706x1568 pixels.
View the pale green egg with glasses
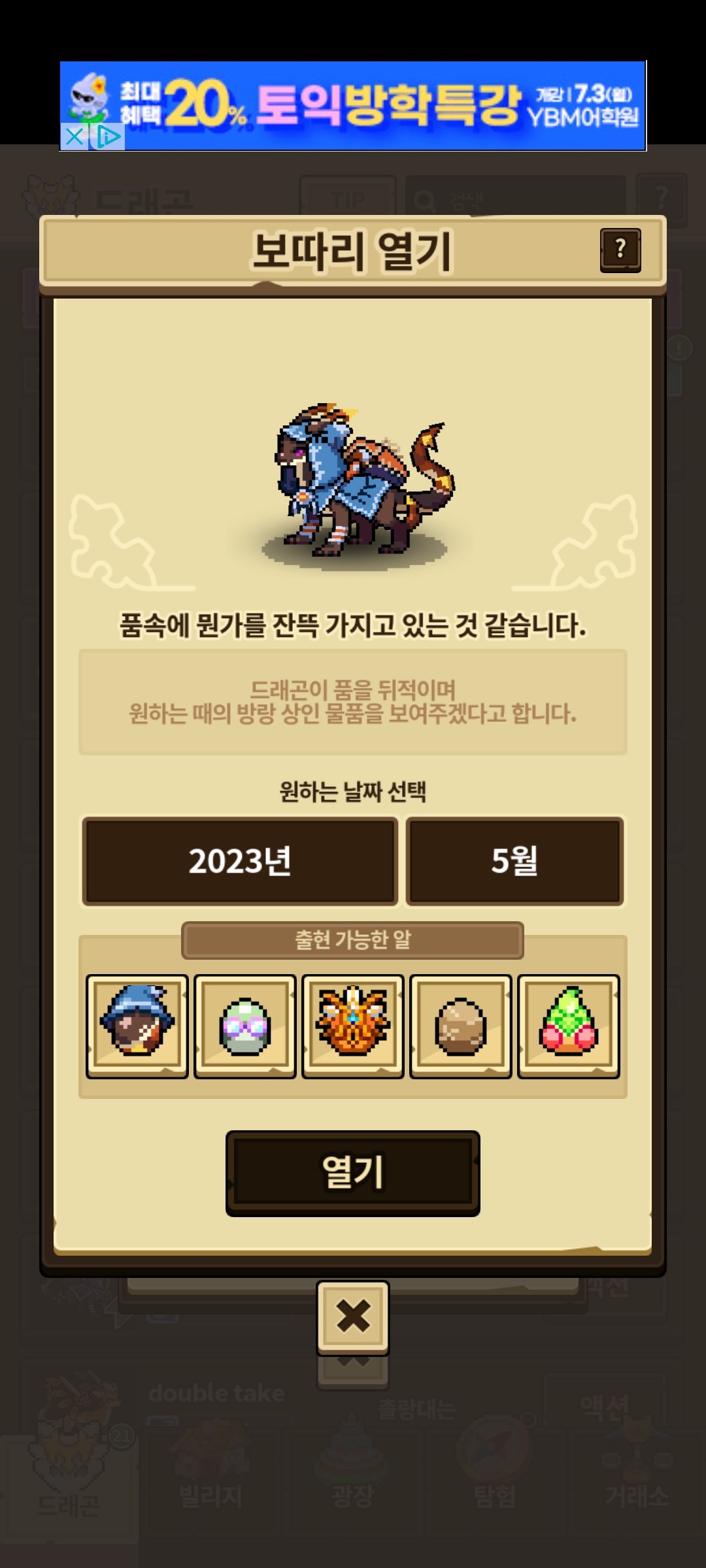[x=245, y=1026]
